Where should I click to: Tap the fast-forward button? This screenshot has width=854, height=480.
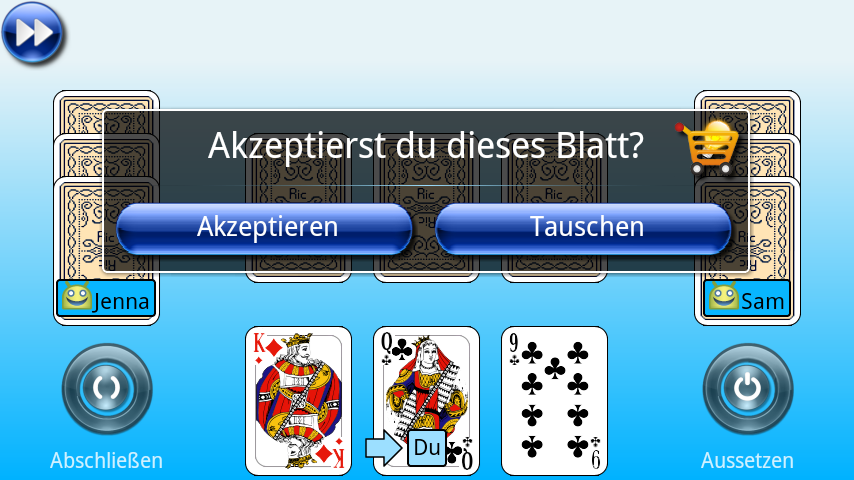[x=31, y=32]
